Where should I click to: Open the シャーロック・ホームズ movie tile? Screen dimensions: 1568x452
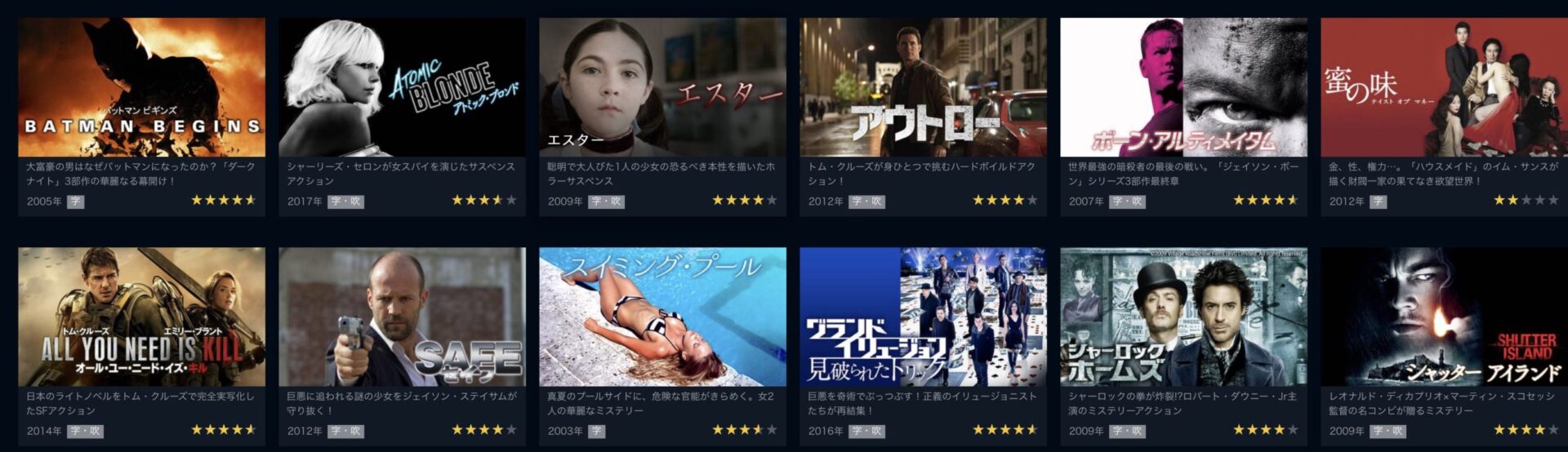point(1183,317)
